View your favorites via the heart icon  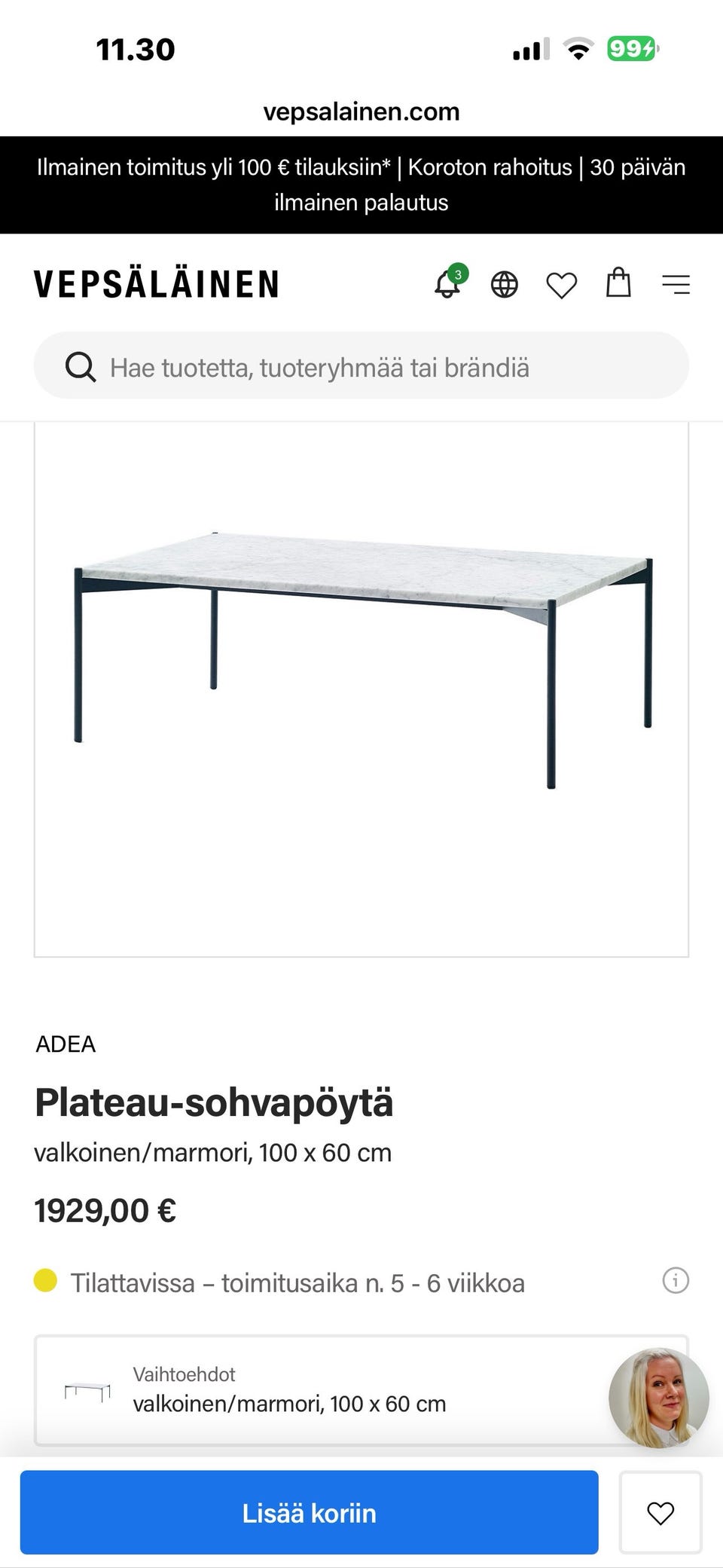coord(562,284)
